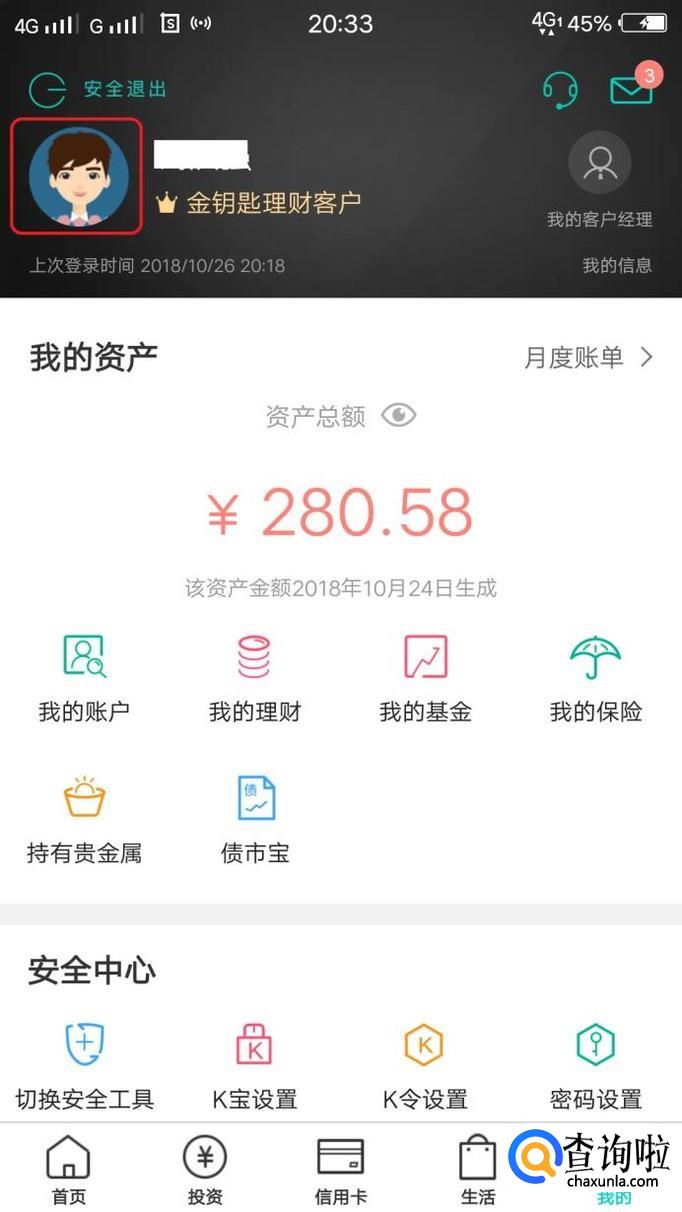Hide total assets with eye icon
682x1212 pixels.
398,415
